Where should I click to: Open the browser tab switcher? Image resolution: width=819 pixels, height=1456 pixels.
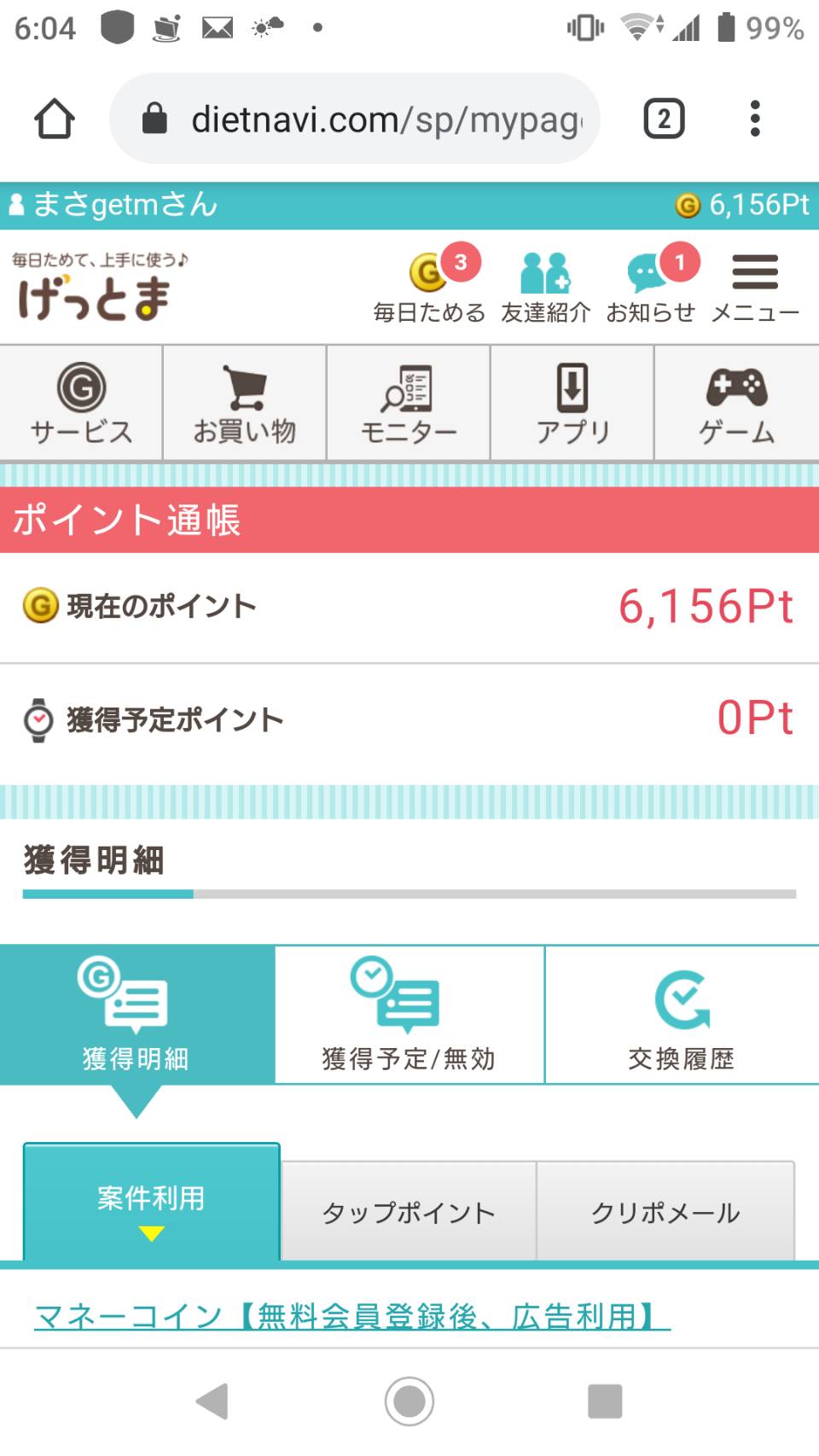[x=664, y=119]
